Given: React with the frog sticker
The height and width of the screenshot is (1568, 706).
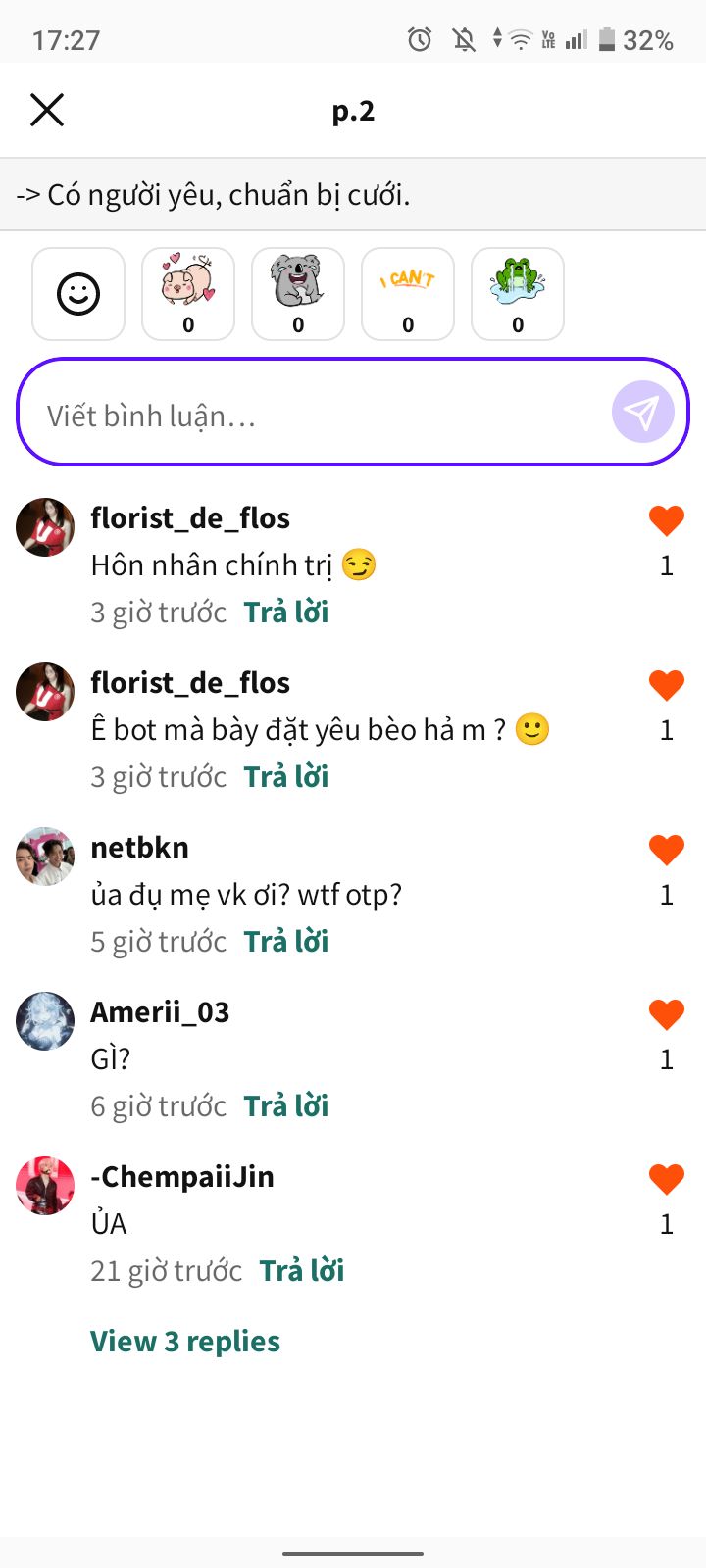Looking at the screenshot, I should pyautogui.click(x=518, y=294).
